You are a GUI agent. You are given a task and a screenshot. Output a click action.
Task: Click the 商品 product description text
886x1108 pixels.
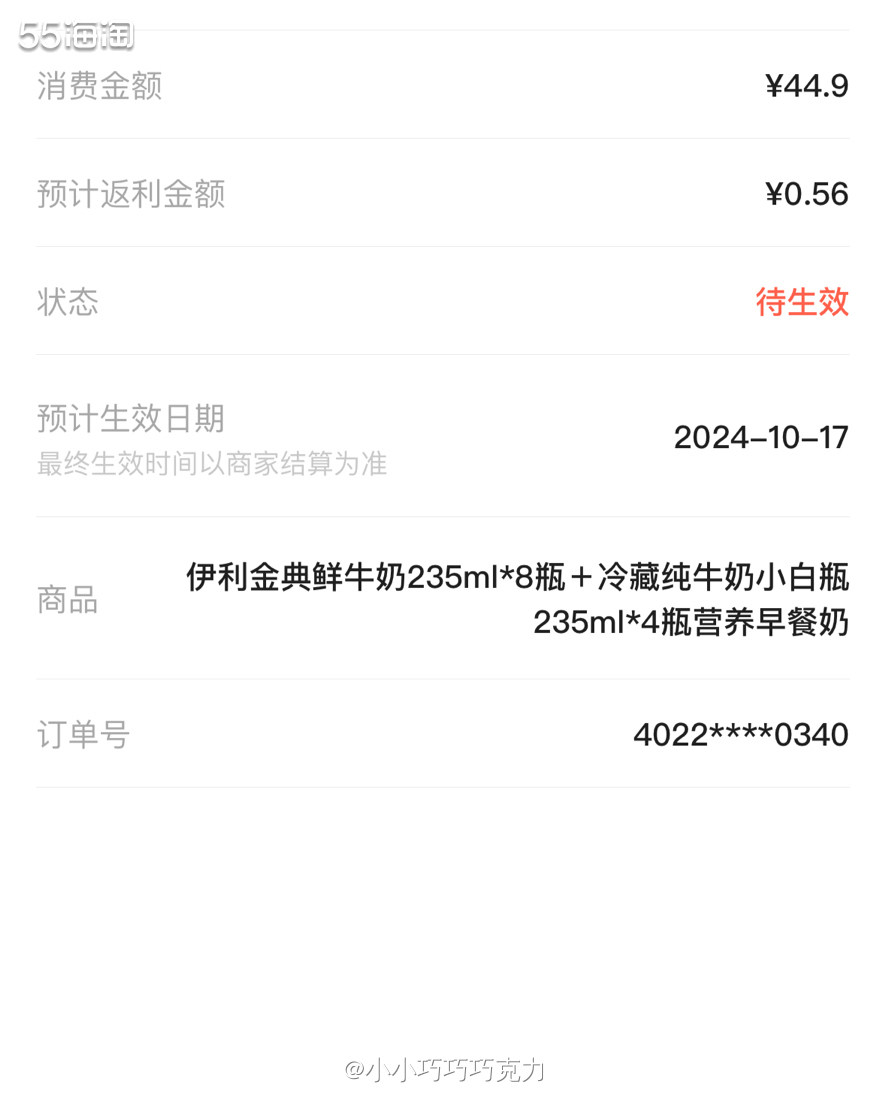[516, 600]
